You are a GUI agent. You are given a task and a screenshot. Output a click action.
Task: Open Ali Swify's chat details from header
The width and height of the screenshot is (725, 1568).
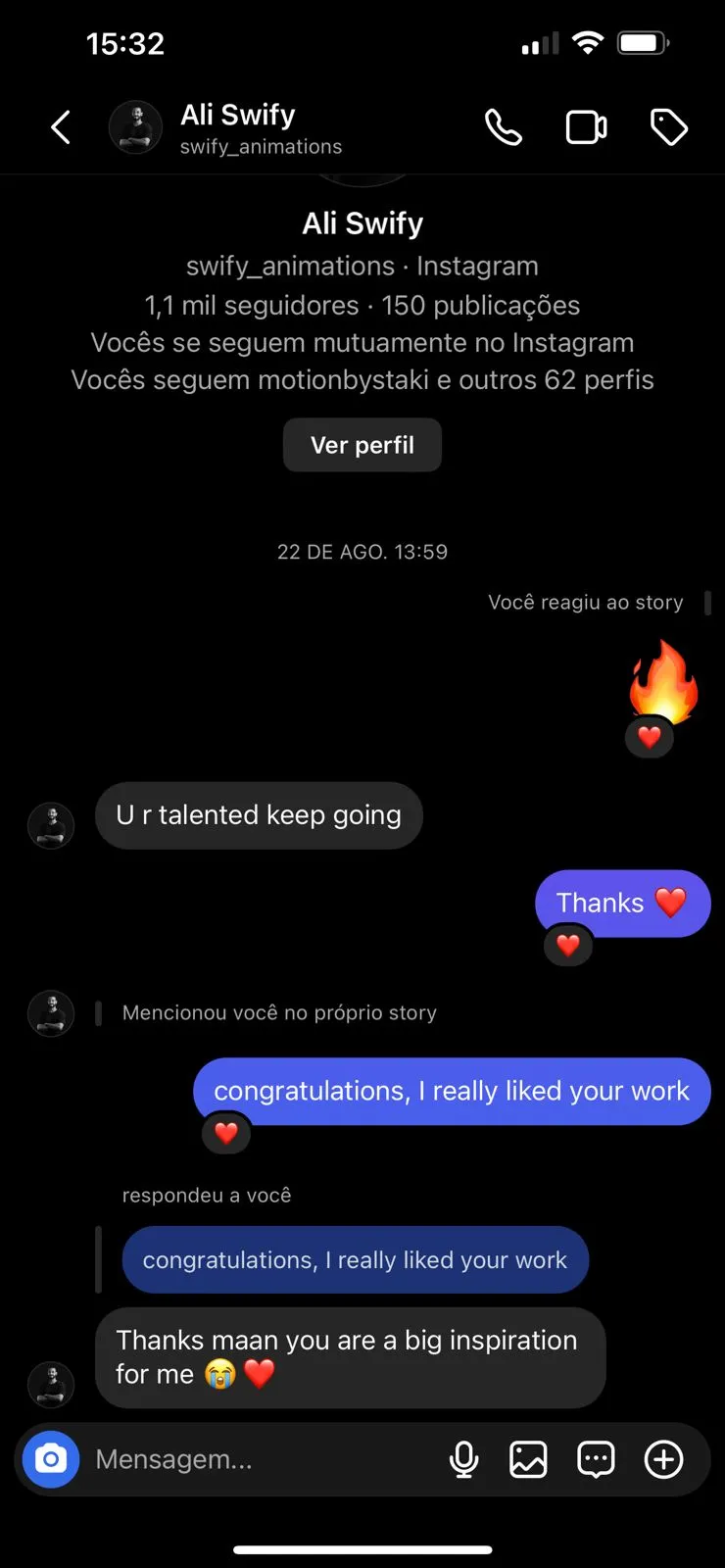pyautogui.click(x=238, y=127)
